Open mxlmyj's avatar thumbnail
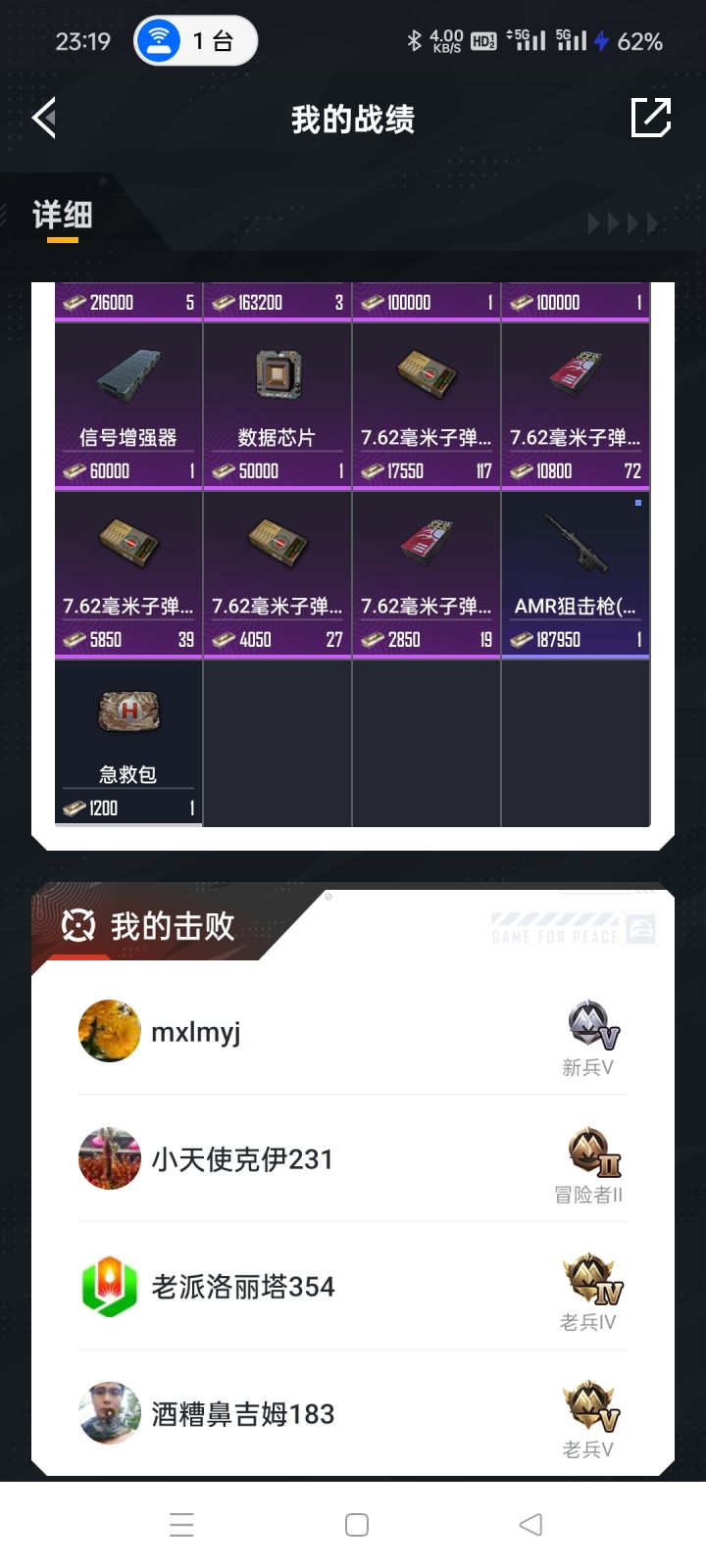The image size is (706, 1568). point(109,1031)
